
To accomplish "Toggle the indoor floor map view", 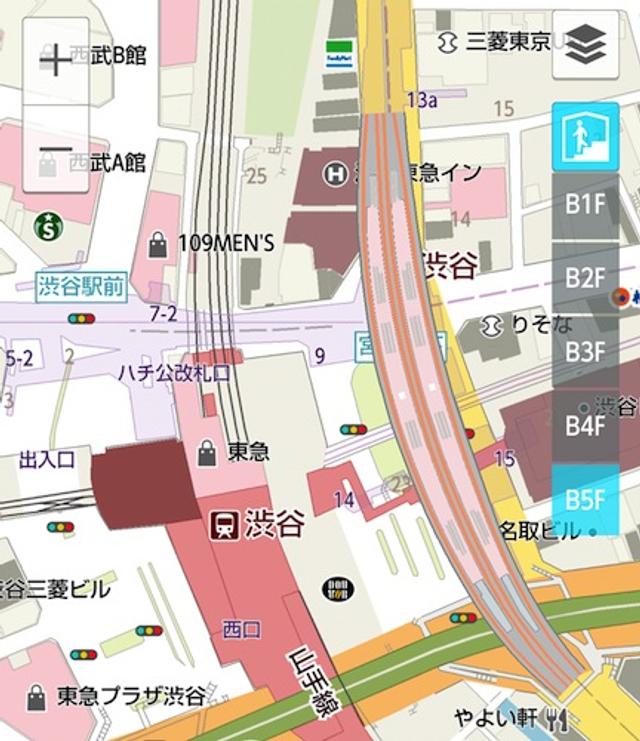I will tap(585, 136).
